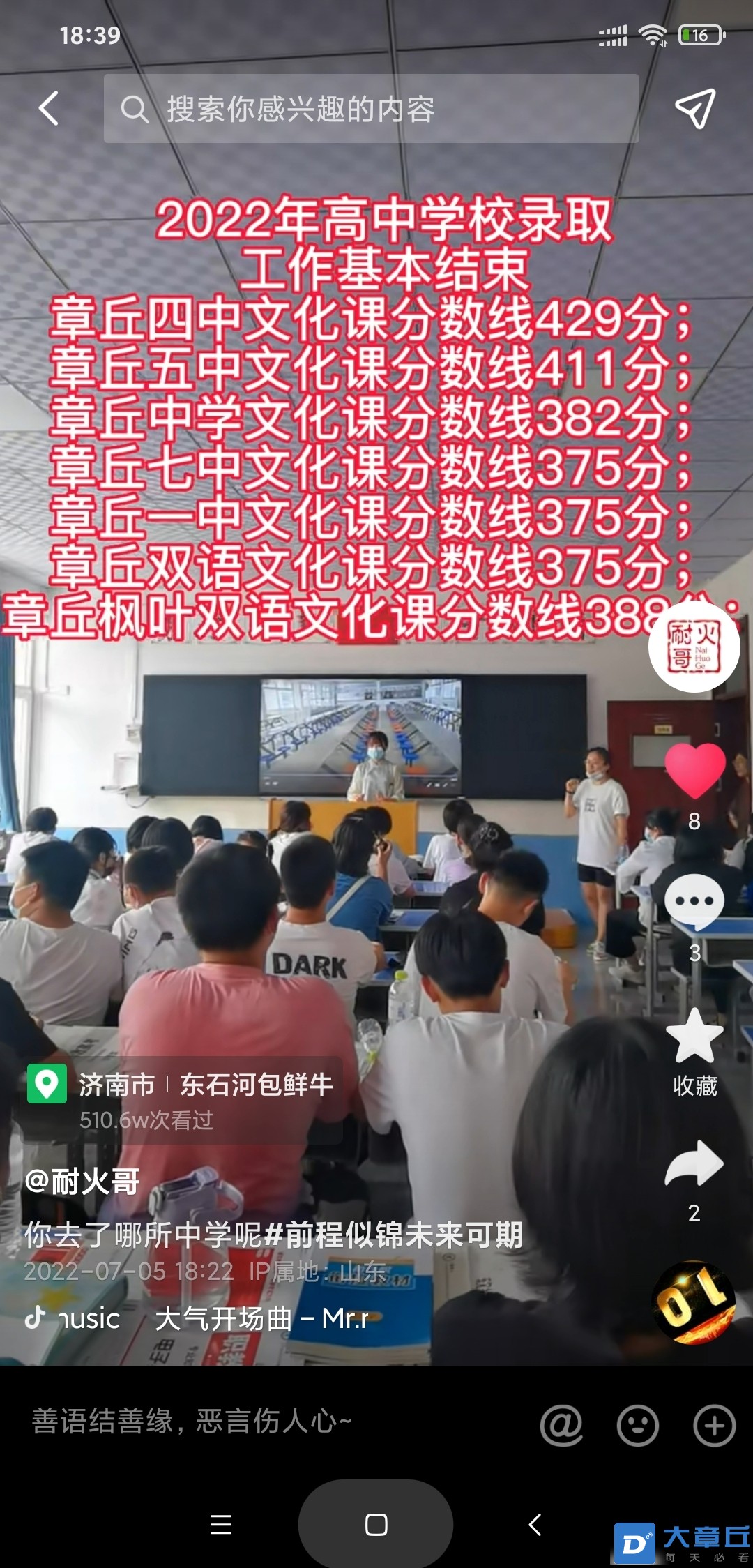Open 耐火哥's profile avatar
This screenshot has height=1568, width=753.
pyautogui.click(x=694, y=647)
